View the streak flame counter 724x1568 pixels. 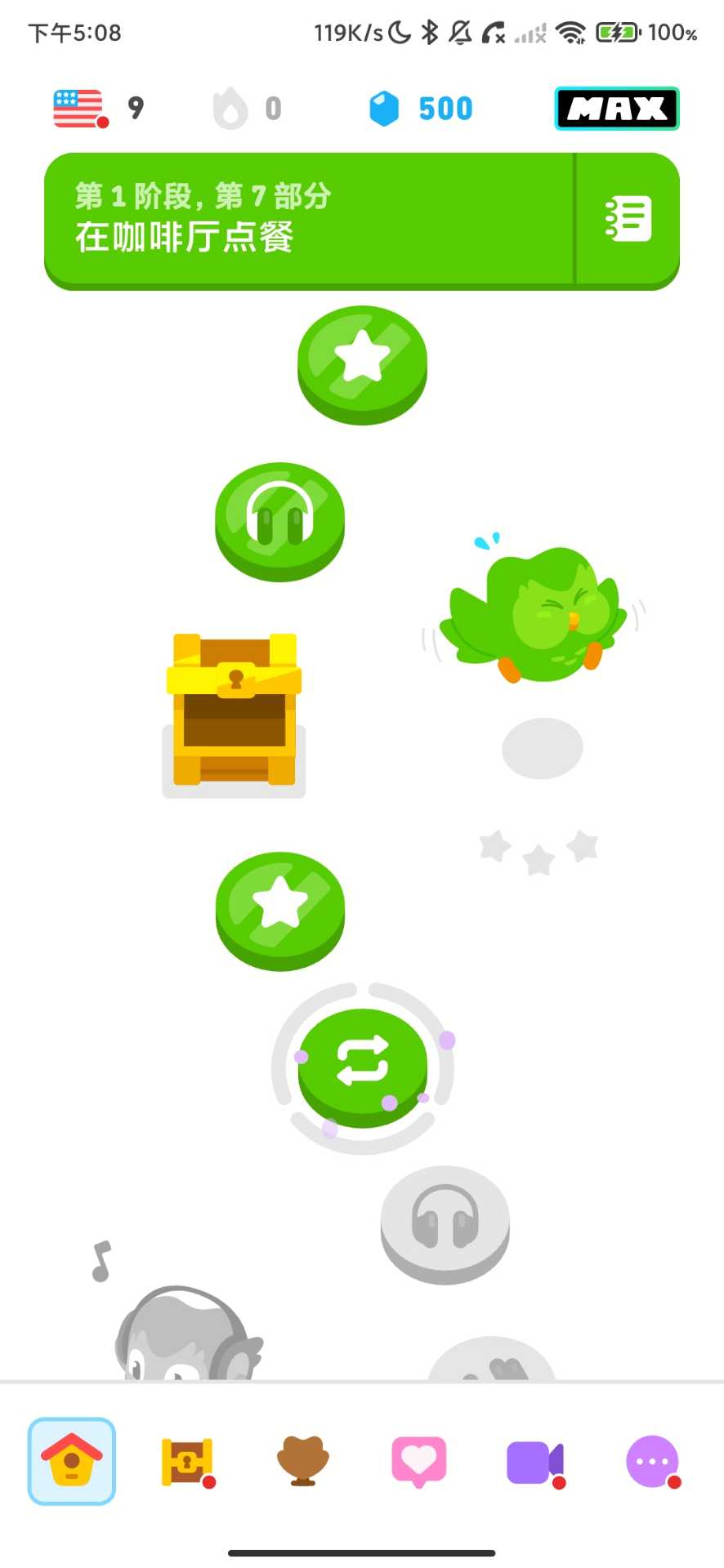(x=247, y=109)
